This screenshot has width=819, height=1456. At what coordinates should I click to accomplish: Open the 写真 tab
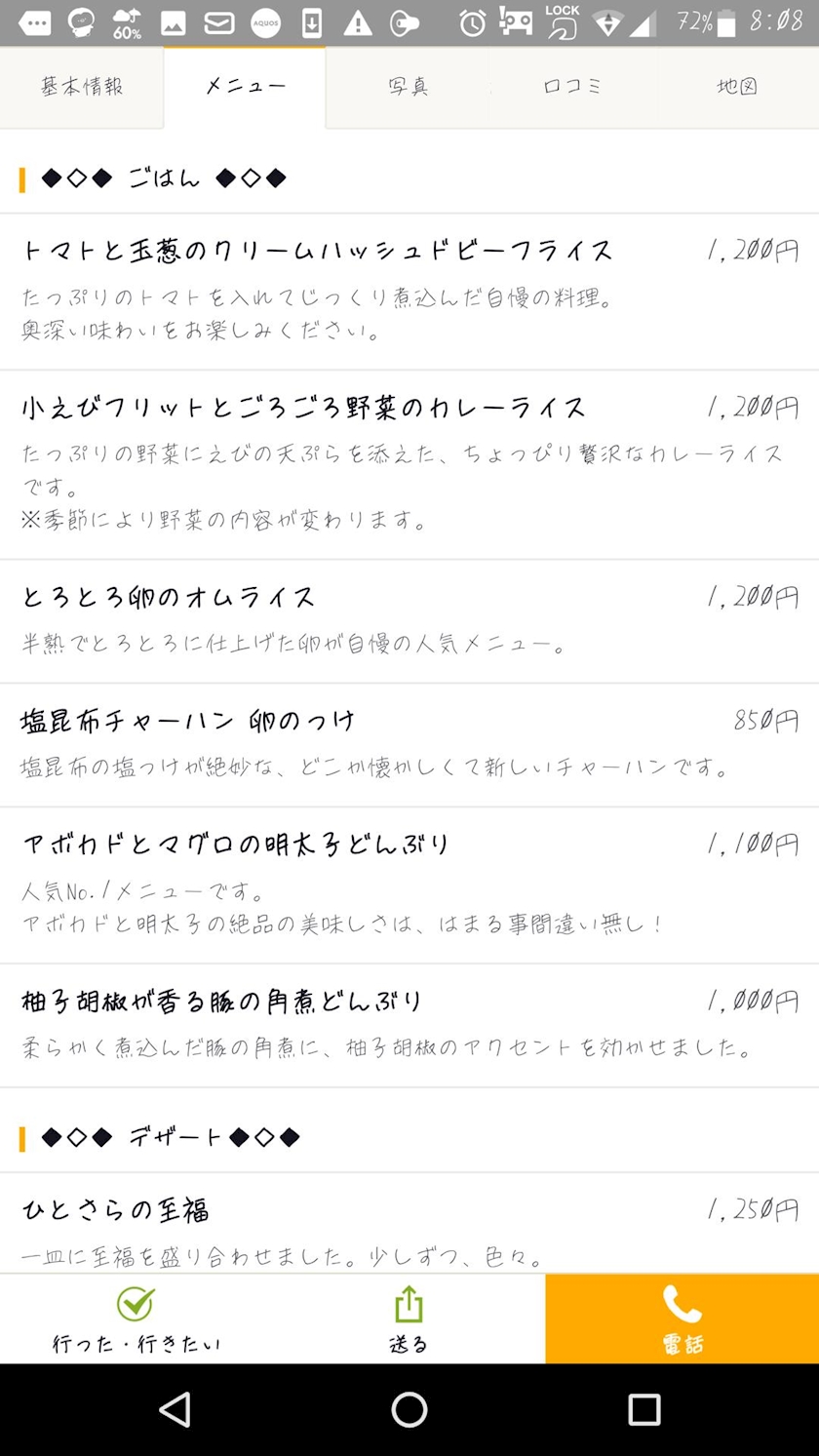coord(408,87)
